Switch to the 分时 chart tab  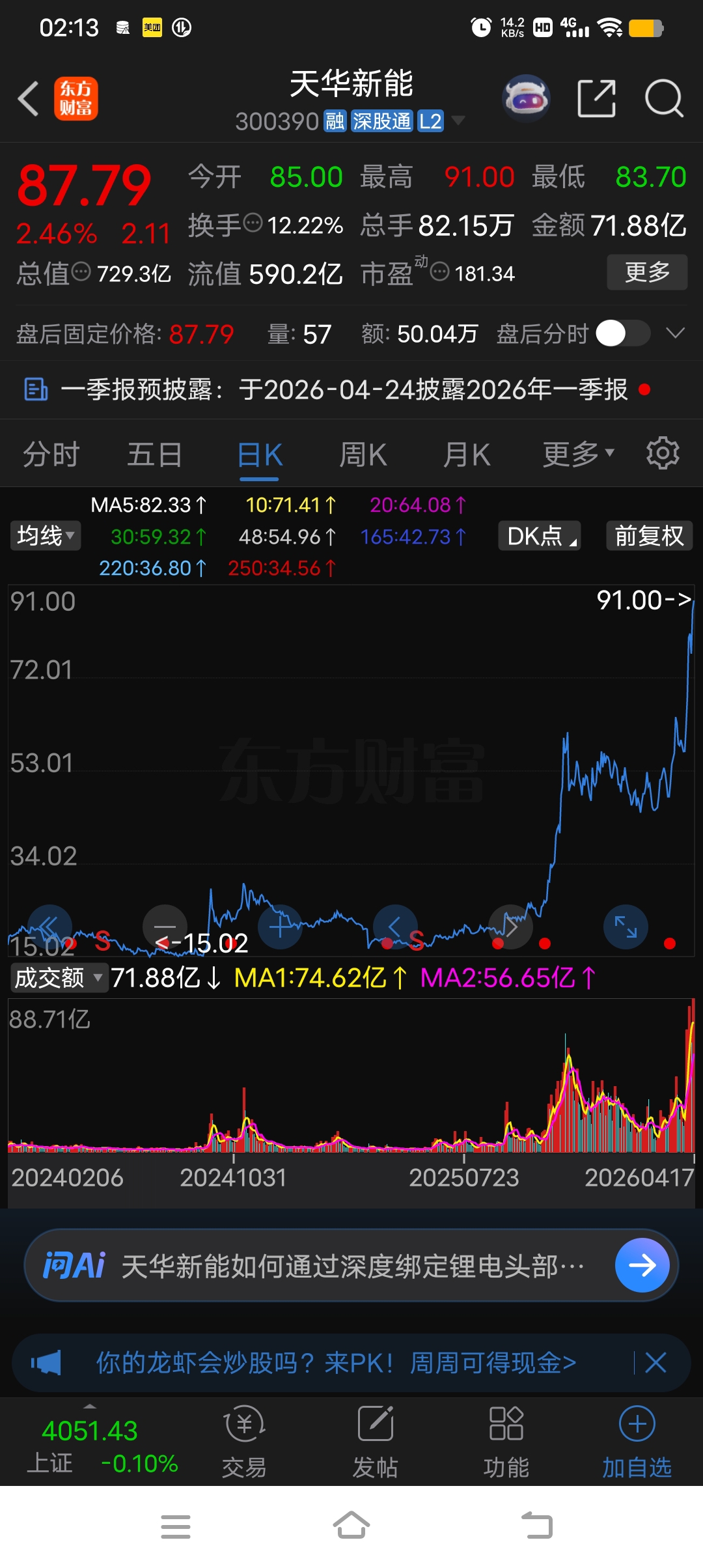point(51,455)
